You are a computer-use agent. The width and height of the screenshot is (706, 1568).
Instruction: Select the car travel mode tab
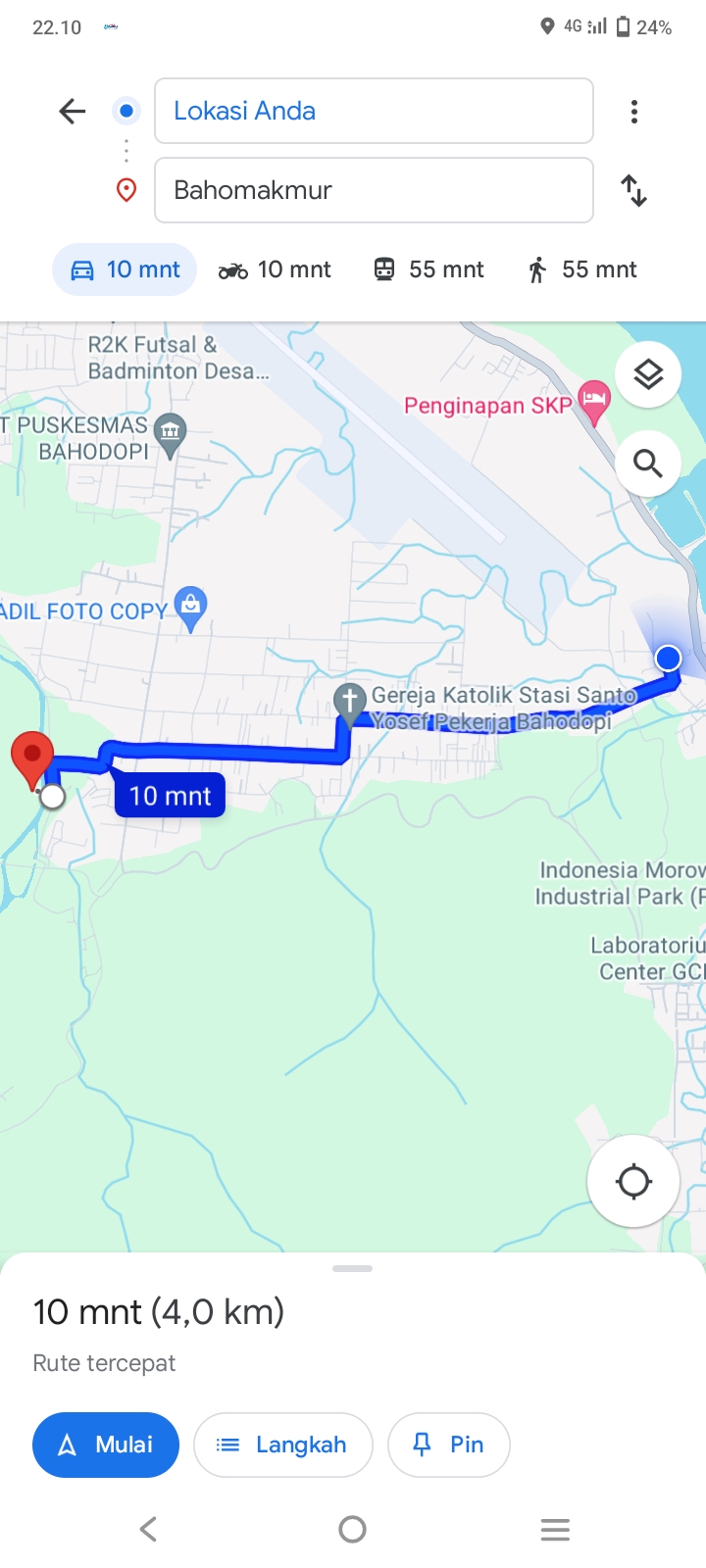tap(125, 269)
